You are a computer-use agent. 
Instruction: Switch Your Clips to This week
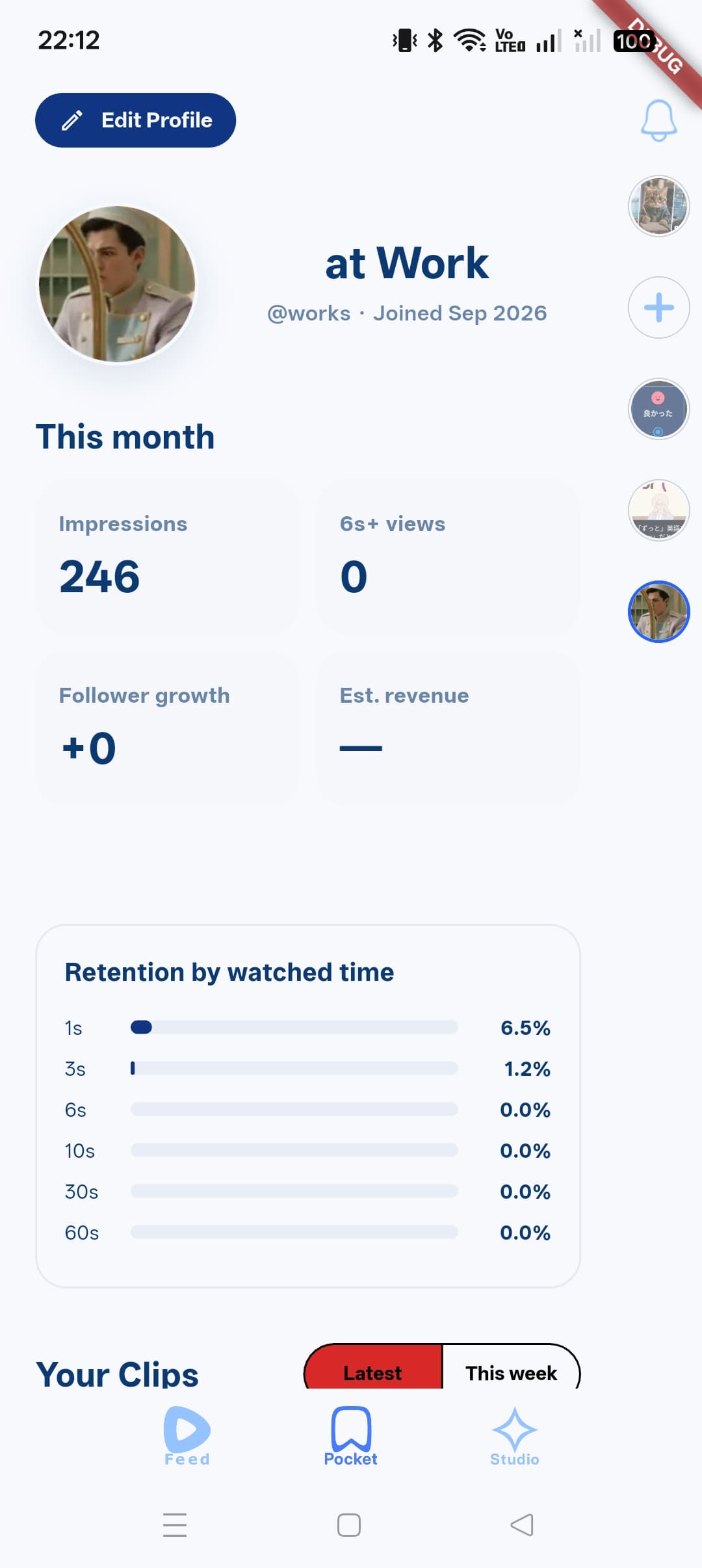[511, 1366]
